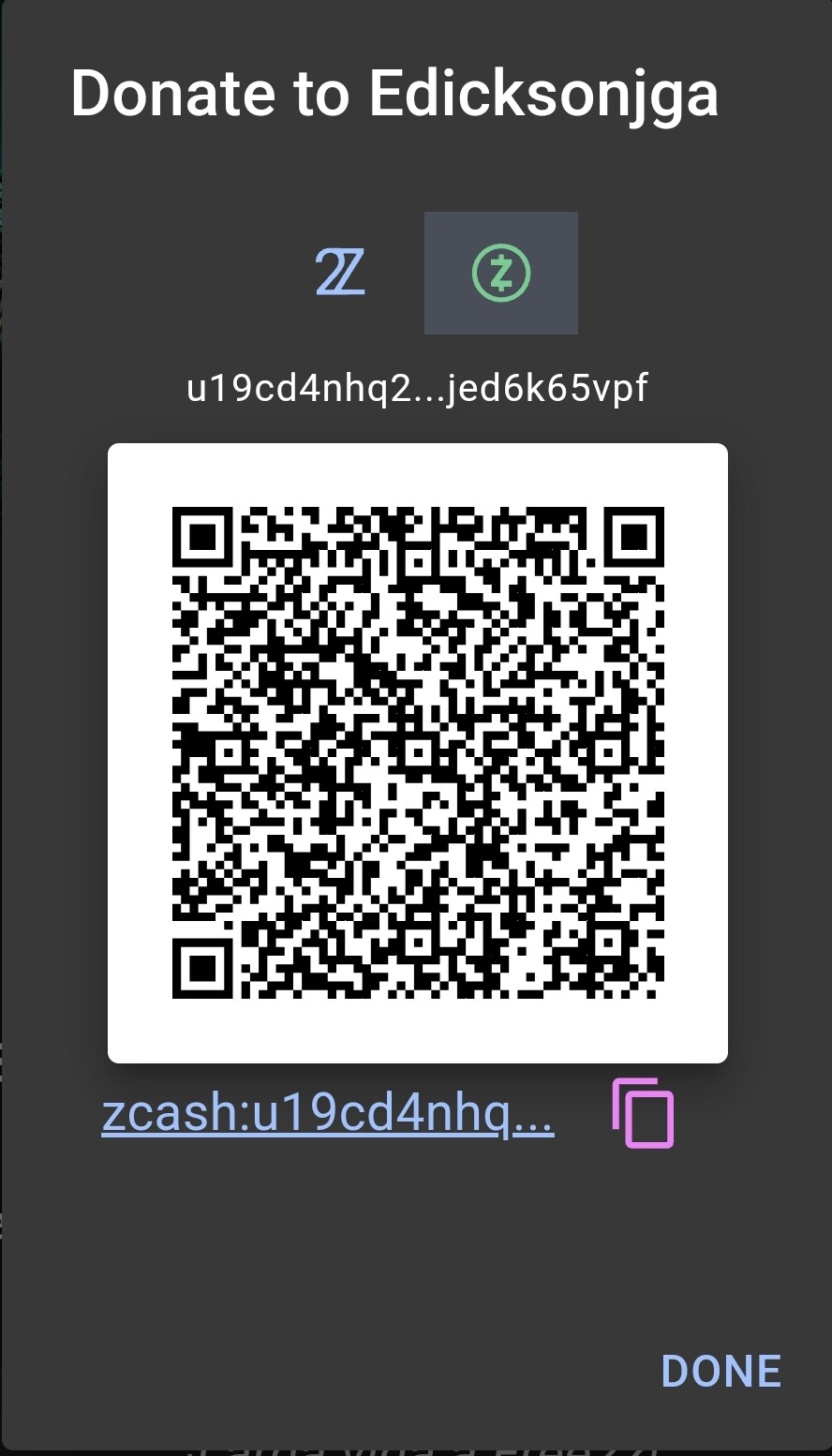The image size is (832, 1456).
Task: Close the donate dialog with DONE
Action: tap(721, 1371)
